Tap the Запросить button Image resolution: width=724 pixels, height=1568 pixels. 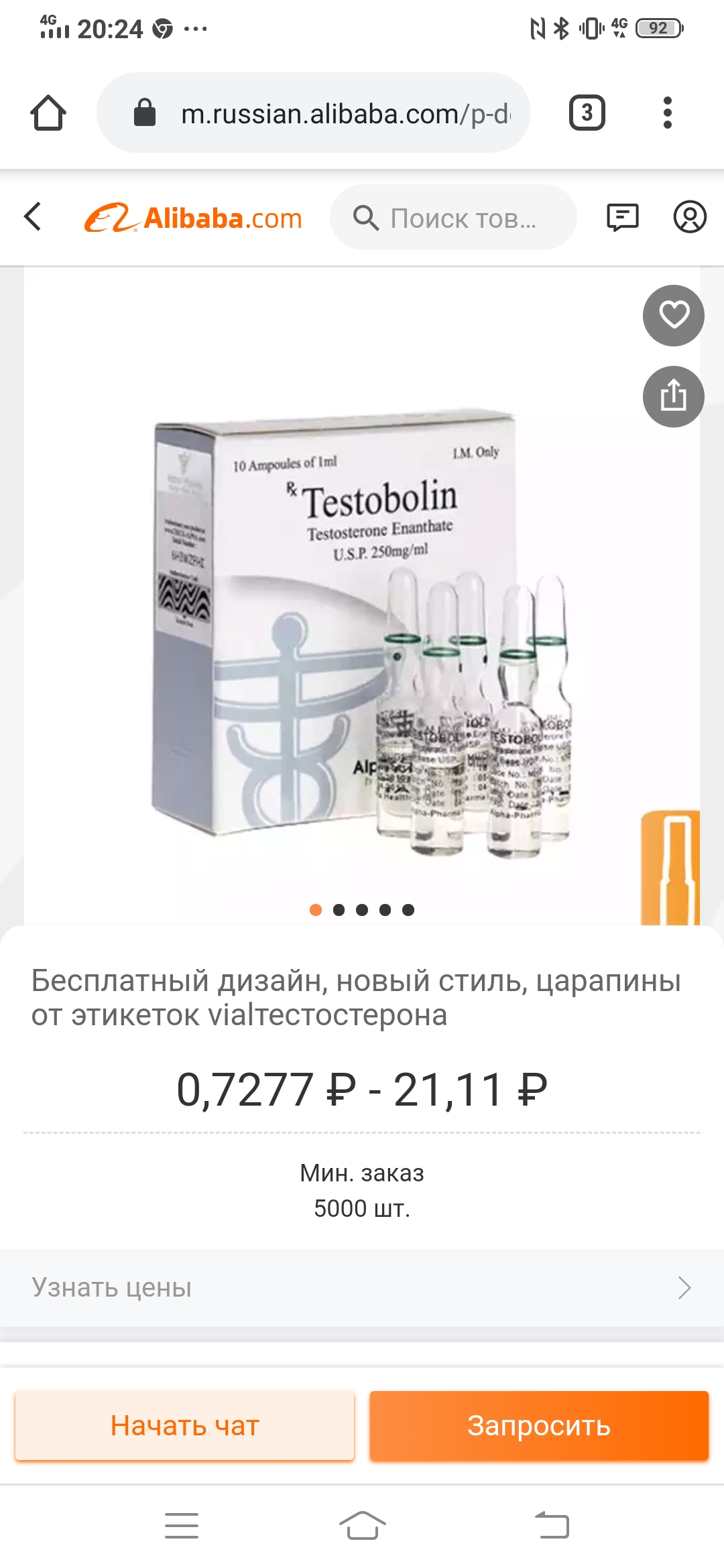click(539, 1425)
